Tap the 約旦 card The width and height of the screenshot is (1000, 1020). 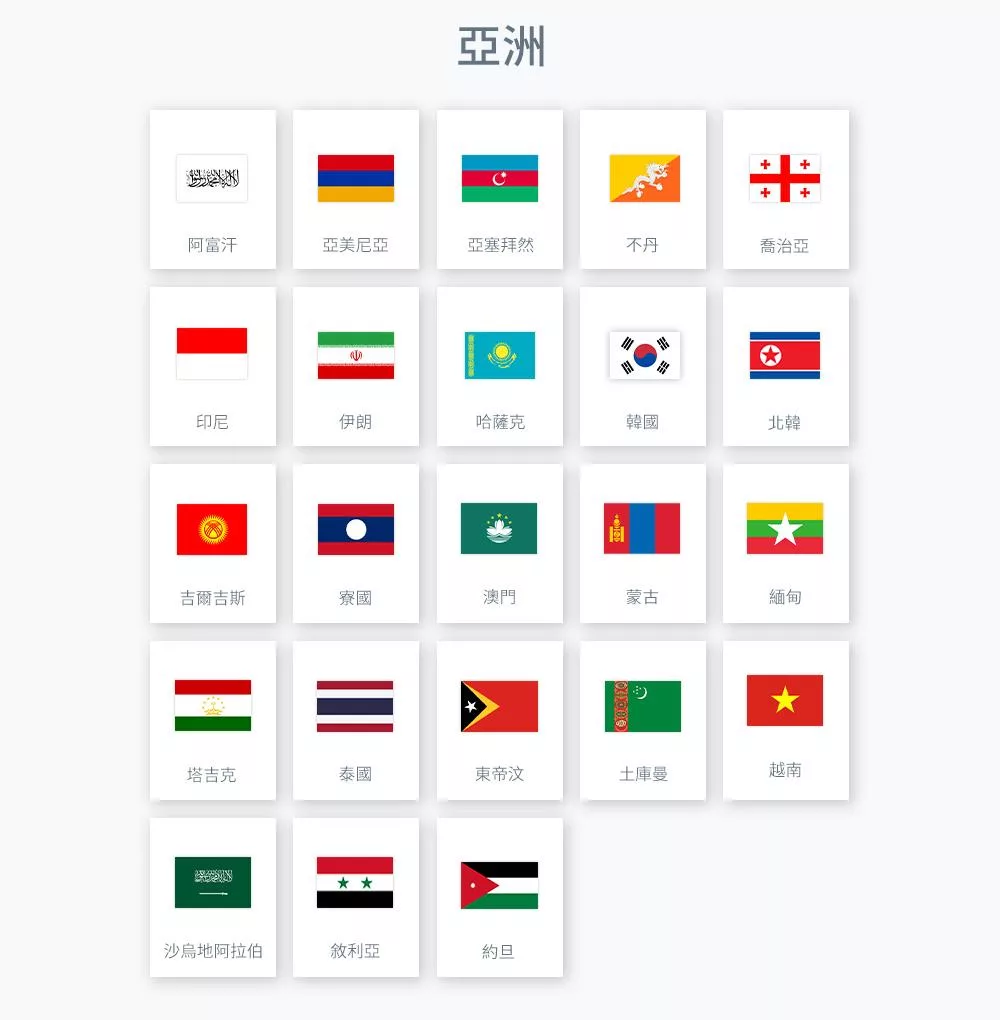pos(499,897)
